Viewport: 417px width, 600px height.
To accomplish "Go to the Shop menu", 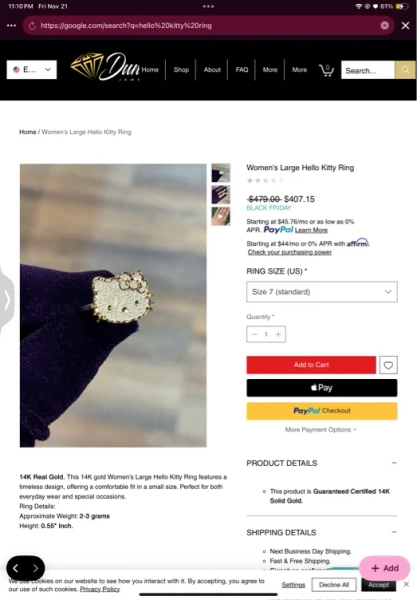I will pos(181,70).
